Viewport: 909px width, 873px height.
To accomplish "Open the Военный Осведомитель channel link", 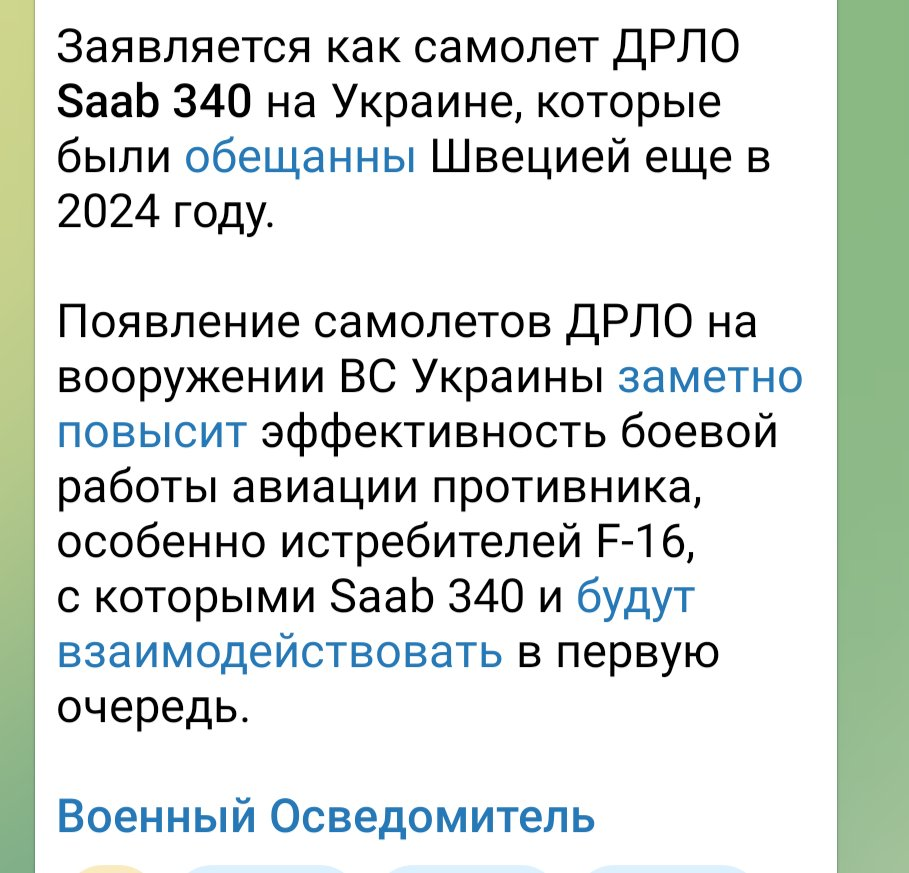I will coord(326,817).
